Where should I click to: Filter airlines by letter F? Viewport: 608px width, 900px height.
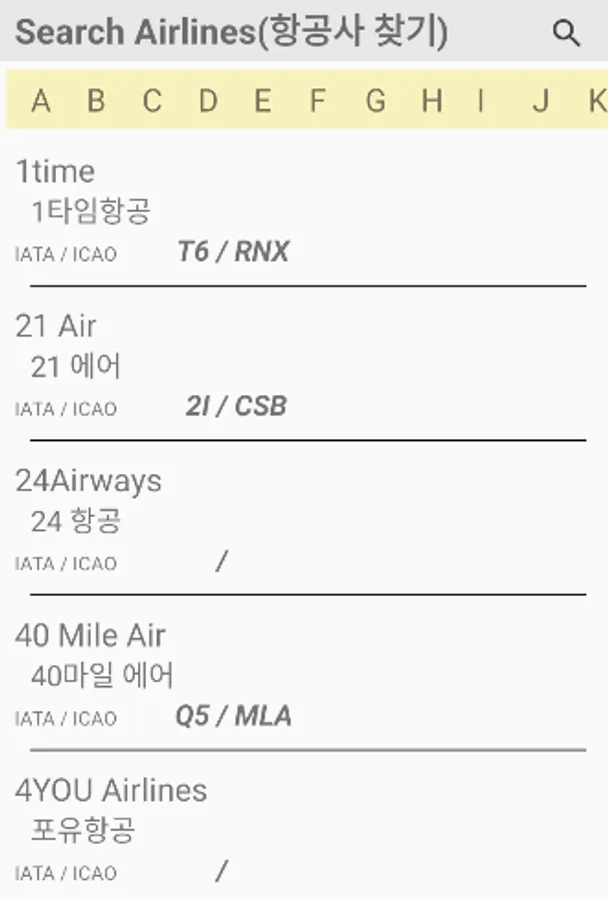[318, 100]
